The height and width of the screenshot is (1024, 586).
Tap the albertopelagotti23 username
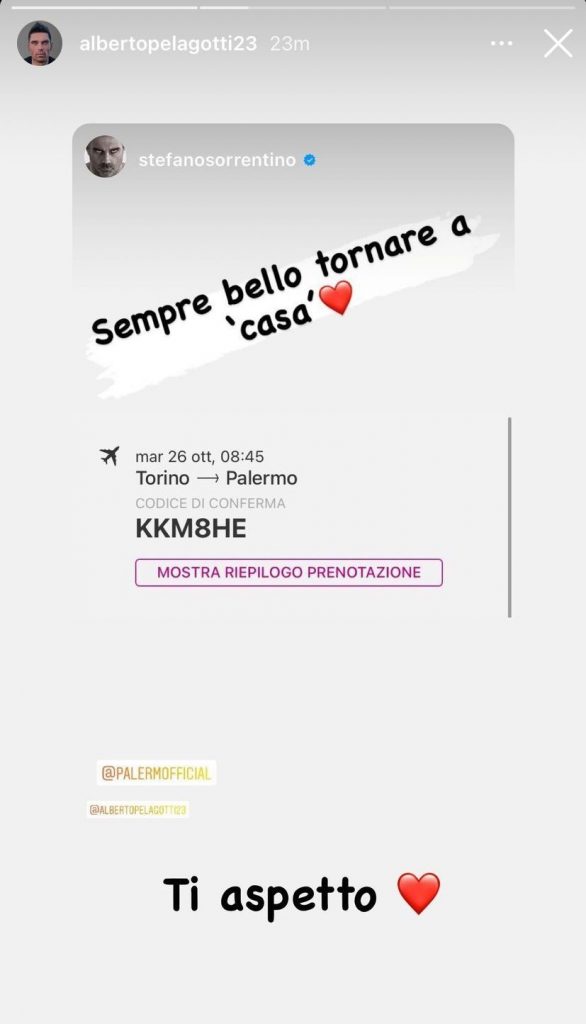(x=168, y=44)
